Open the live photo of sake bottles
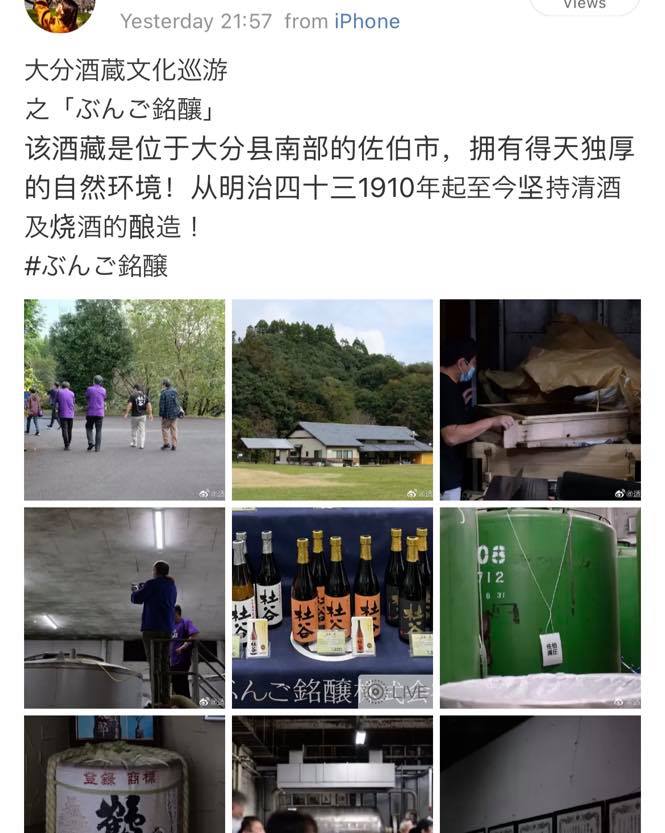The height and width of the screenshot is (833, 665). 332,607
